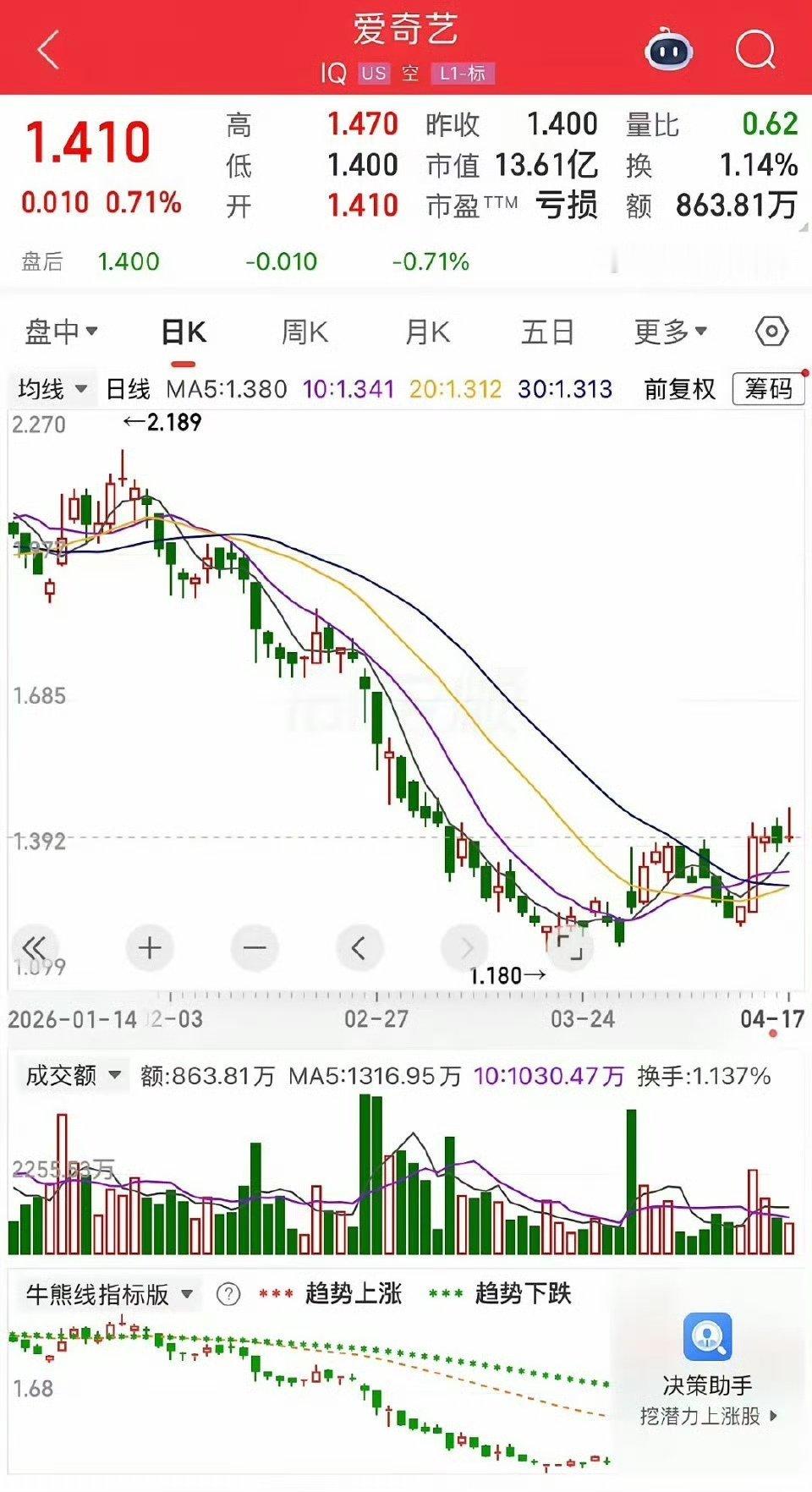Screen dimensions: 812x1492
Task: Open the 盘中 dropdown
Action: pos(61,332)
